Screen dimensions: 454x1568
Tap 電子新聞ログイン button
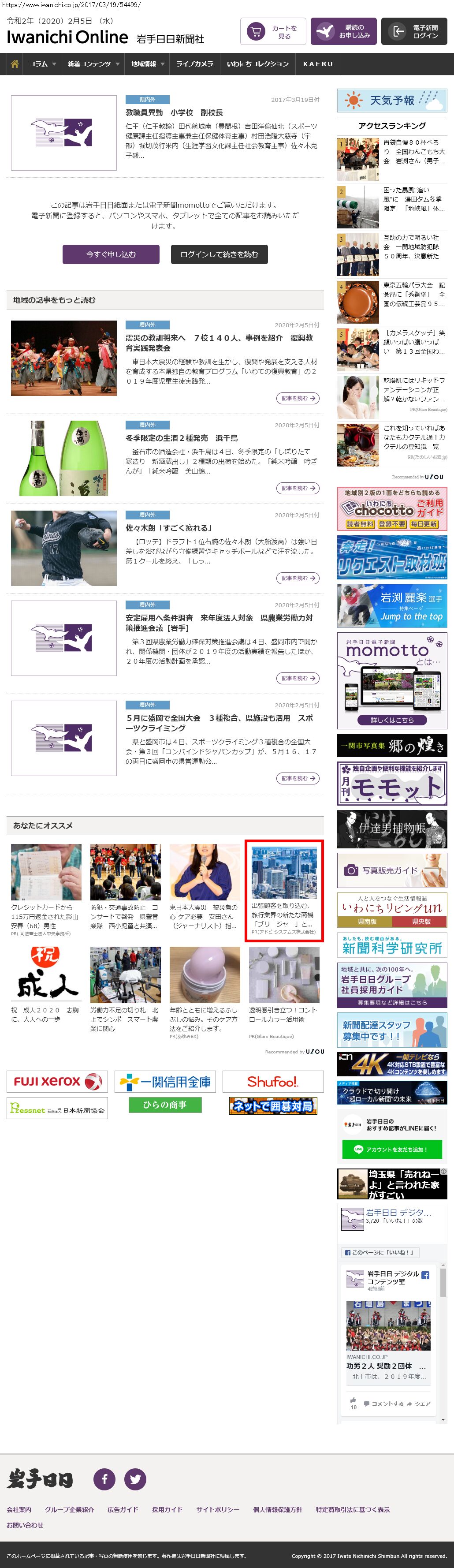coord(414,32)
